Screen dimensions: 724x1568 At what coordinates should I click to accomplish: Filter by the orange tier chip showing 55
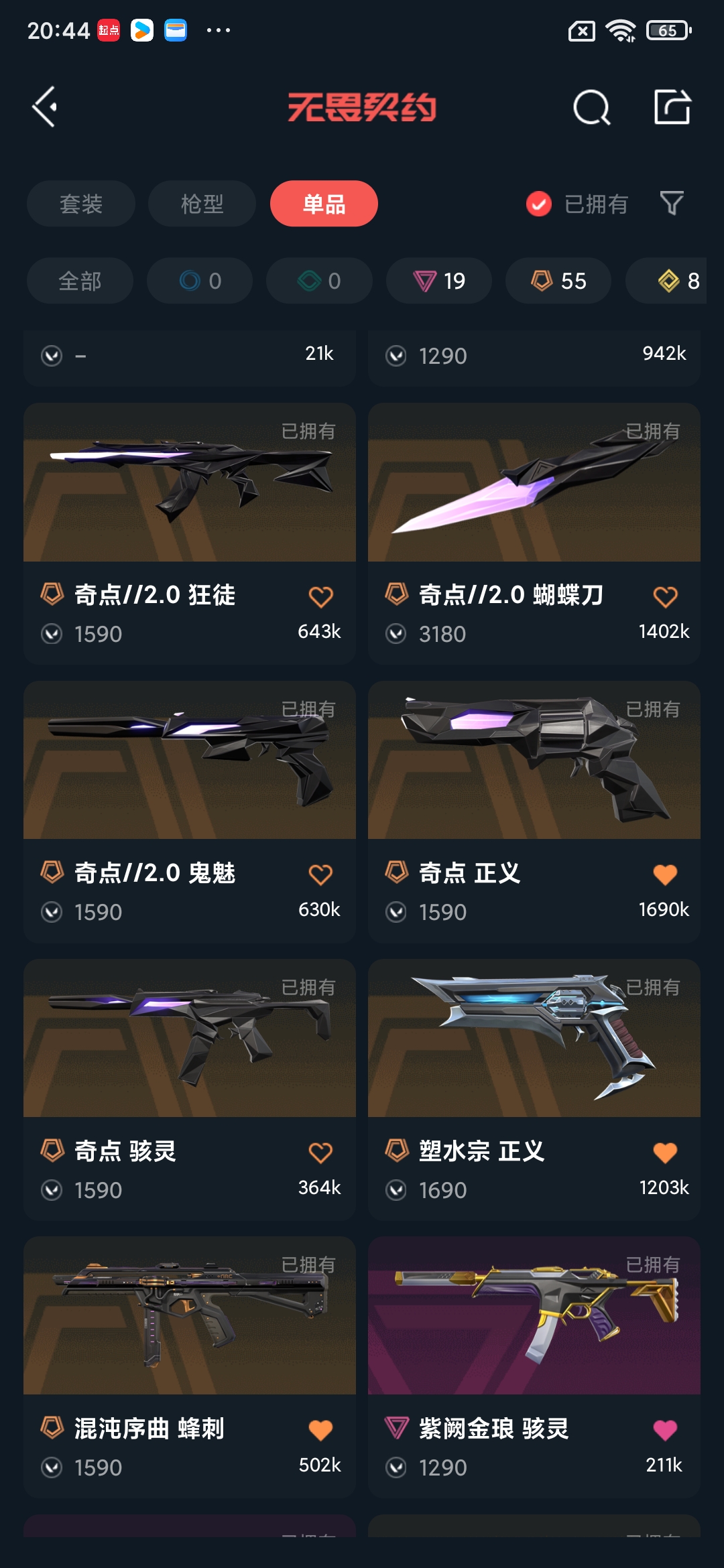tap(558, 281)
